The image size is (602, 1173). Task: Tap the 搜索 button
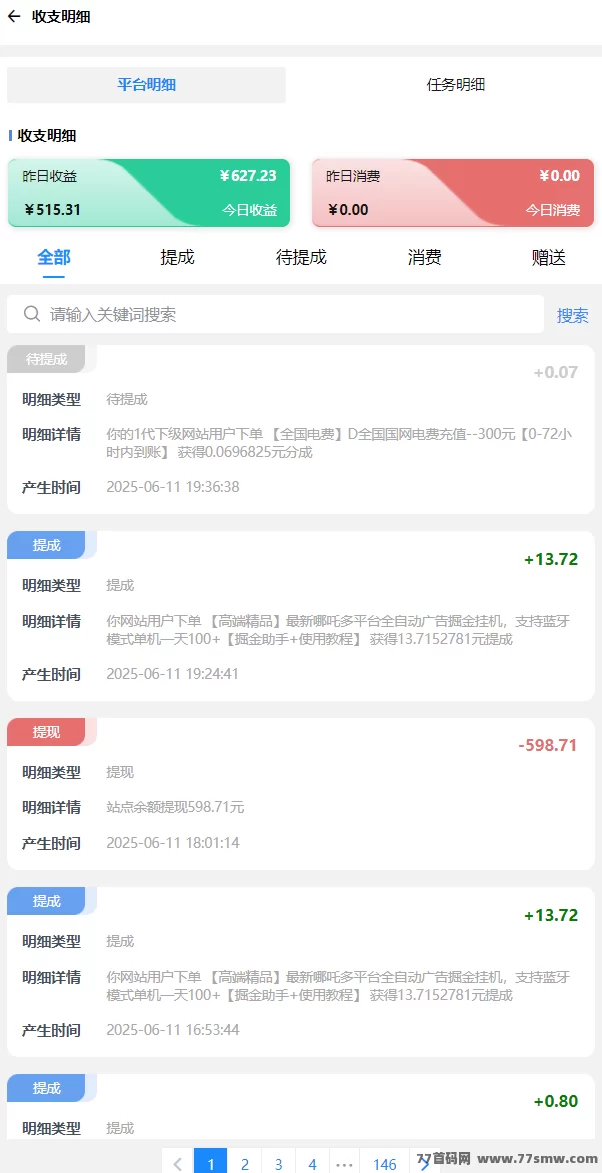(x=572, y=316)
